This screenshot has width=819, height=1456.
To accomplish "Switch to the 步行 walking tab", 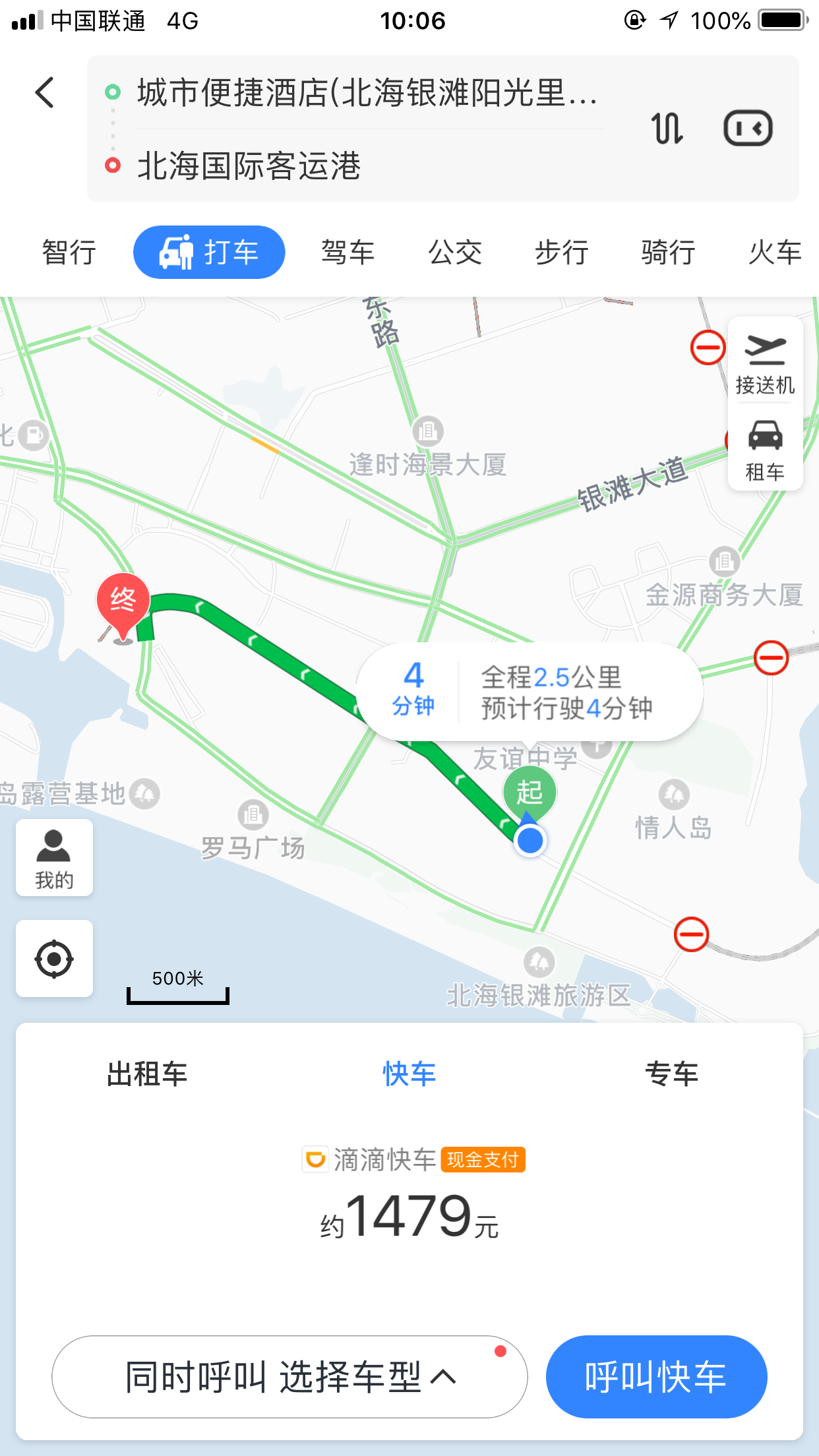I will click(562, 253).
